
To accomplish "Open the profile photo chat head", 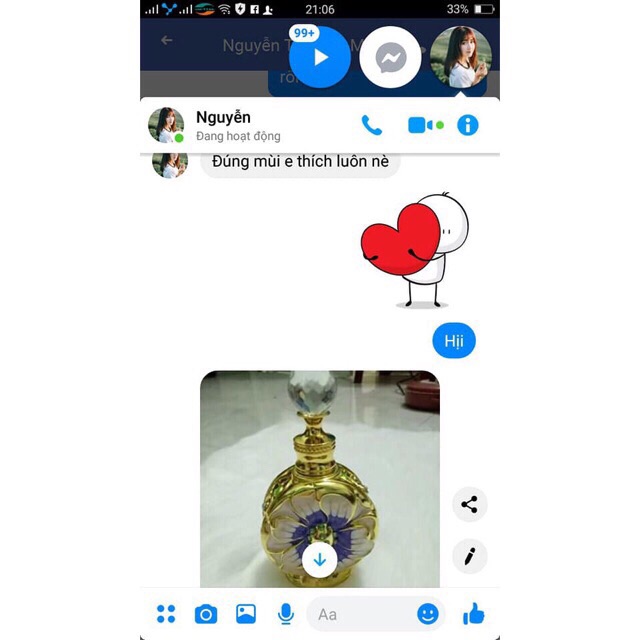I will pyautogui.click(x=460, y=58).
